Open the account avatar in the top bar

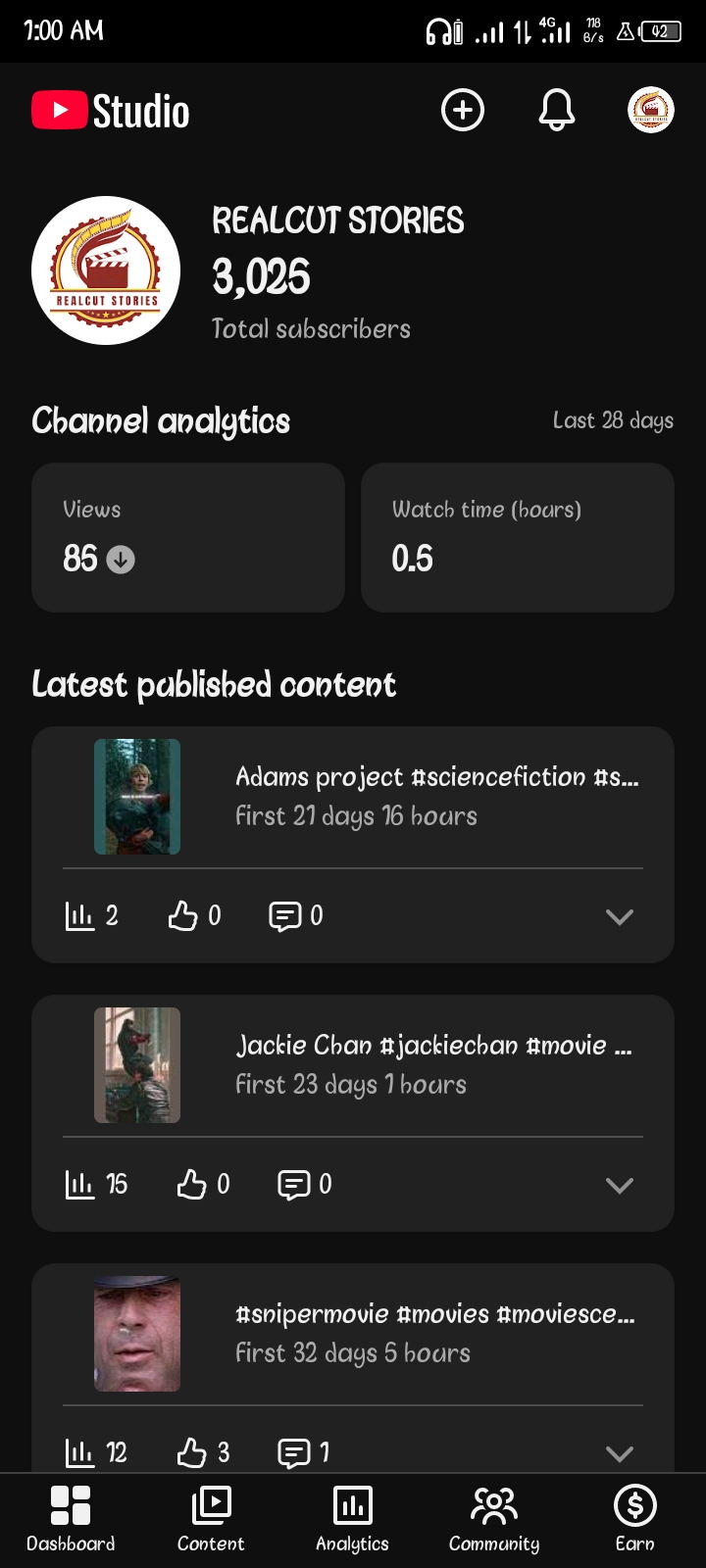650,110
